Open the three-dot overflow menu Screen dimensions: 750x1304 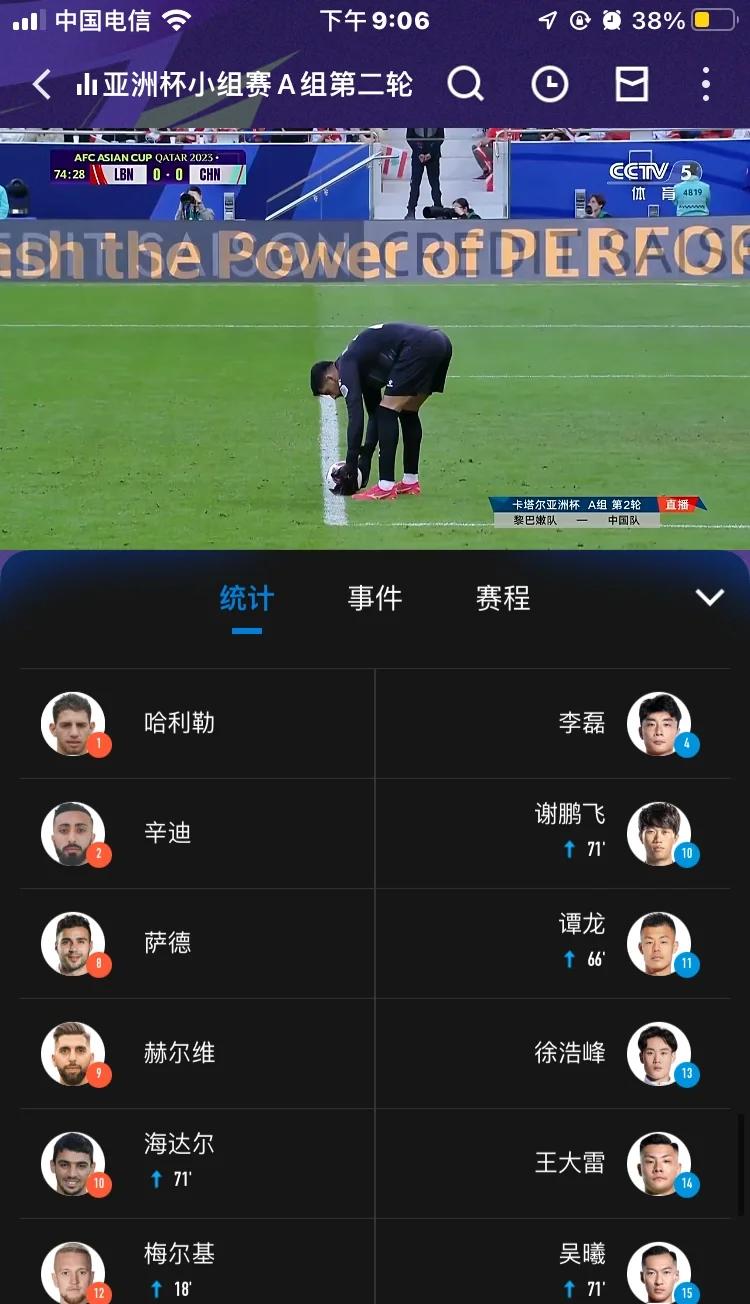705,84
